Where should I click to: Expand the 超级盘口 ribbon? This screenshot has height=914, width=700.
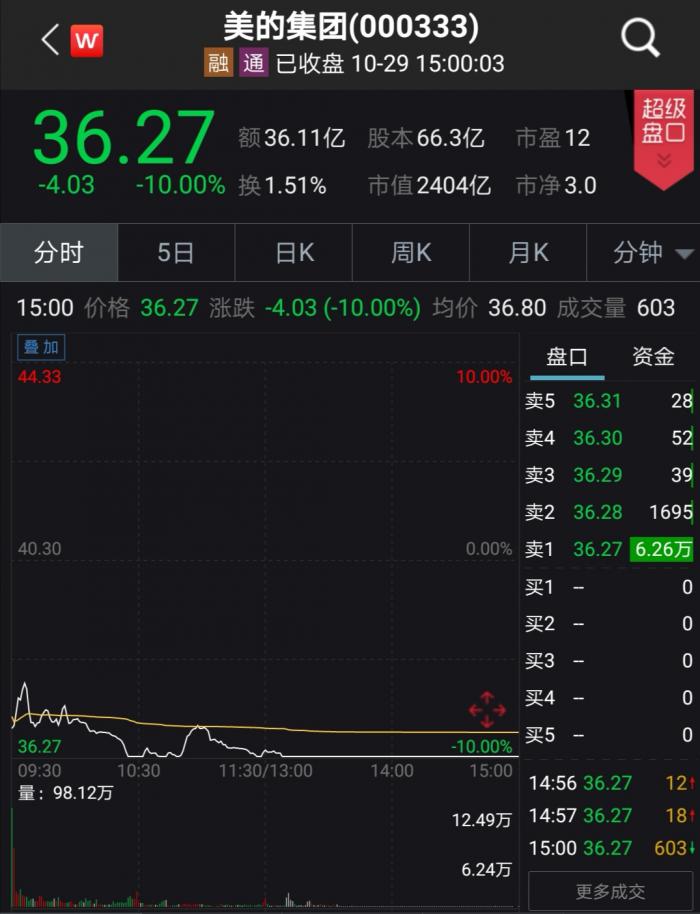point(663,137)
